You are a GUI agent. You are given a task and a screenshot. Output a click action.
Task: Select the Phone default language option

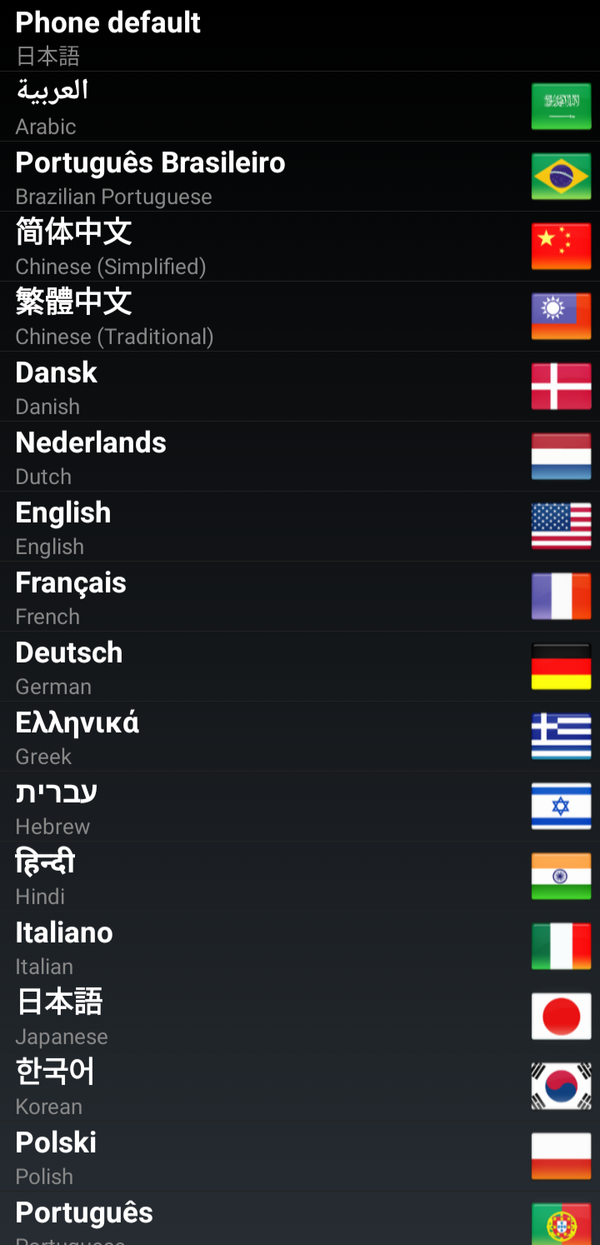point(300,36)
